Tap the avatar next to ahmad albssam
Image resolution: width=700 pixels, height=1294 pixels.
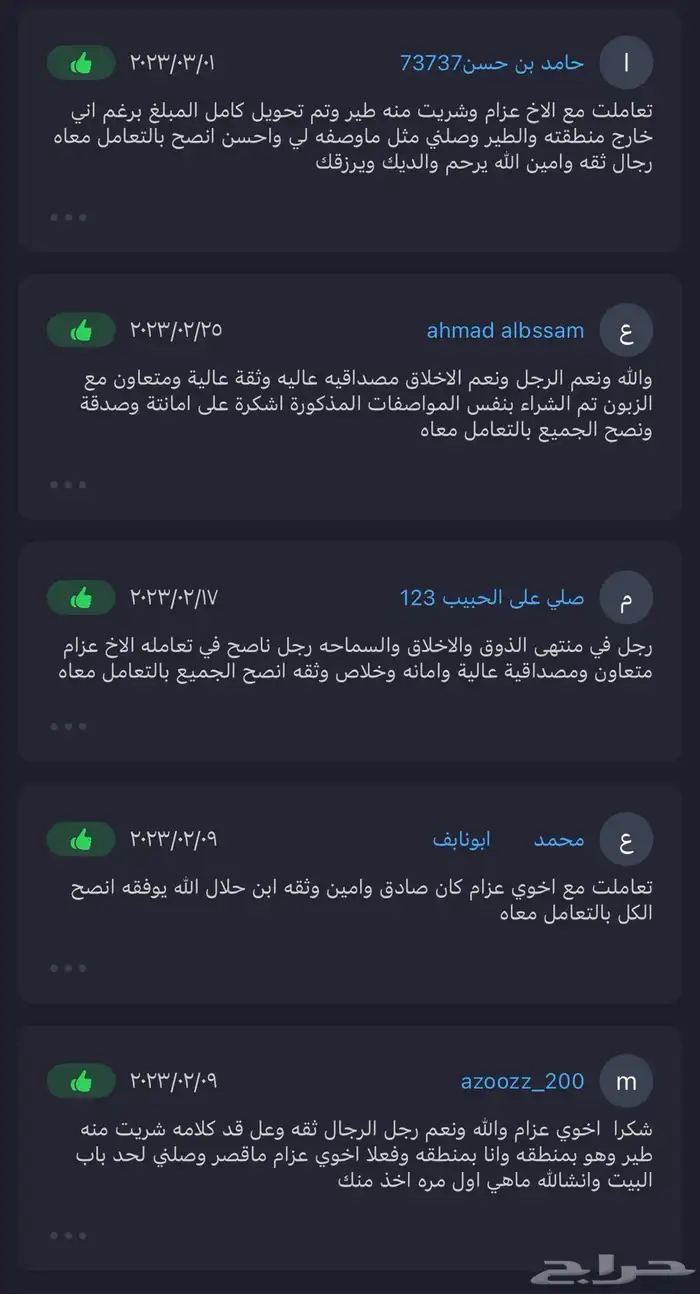click(x=626, y=331)
